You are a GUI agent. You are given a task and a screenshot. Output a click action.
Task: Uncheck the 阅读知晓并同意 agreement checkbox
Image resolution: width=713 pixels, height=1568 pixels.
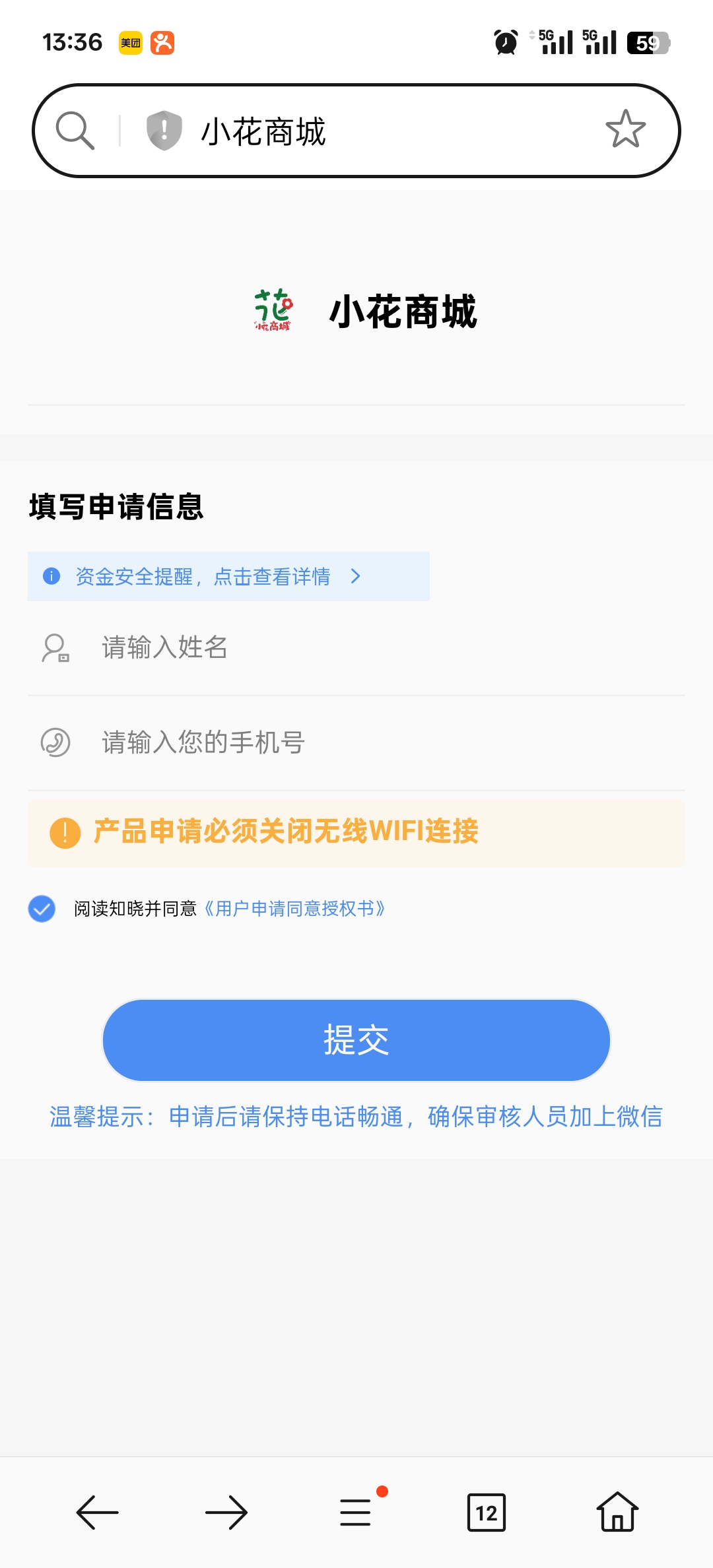[42, 909]
